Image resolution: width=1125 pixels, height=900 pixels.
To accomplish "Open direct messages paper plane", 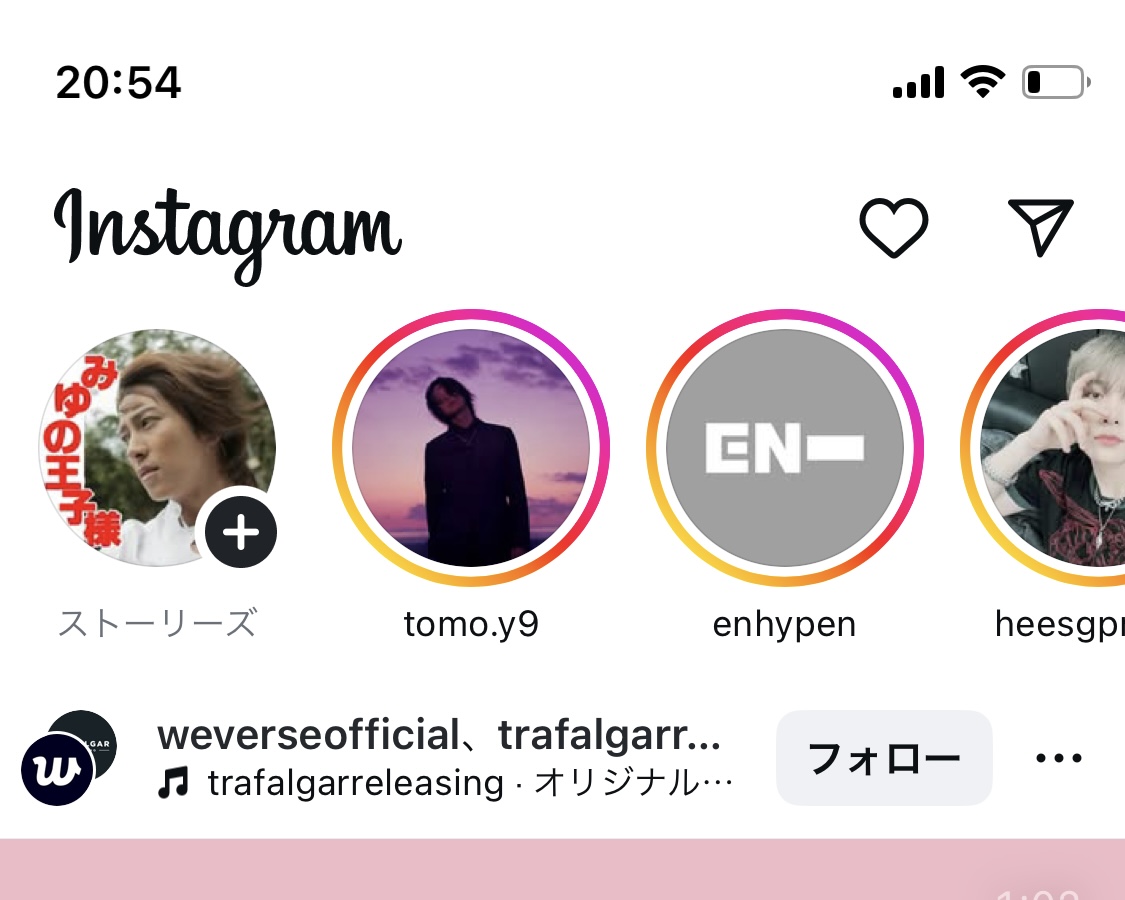I will (1040, 226).
